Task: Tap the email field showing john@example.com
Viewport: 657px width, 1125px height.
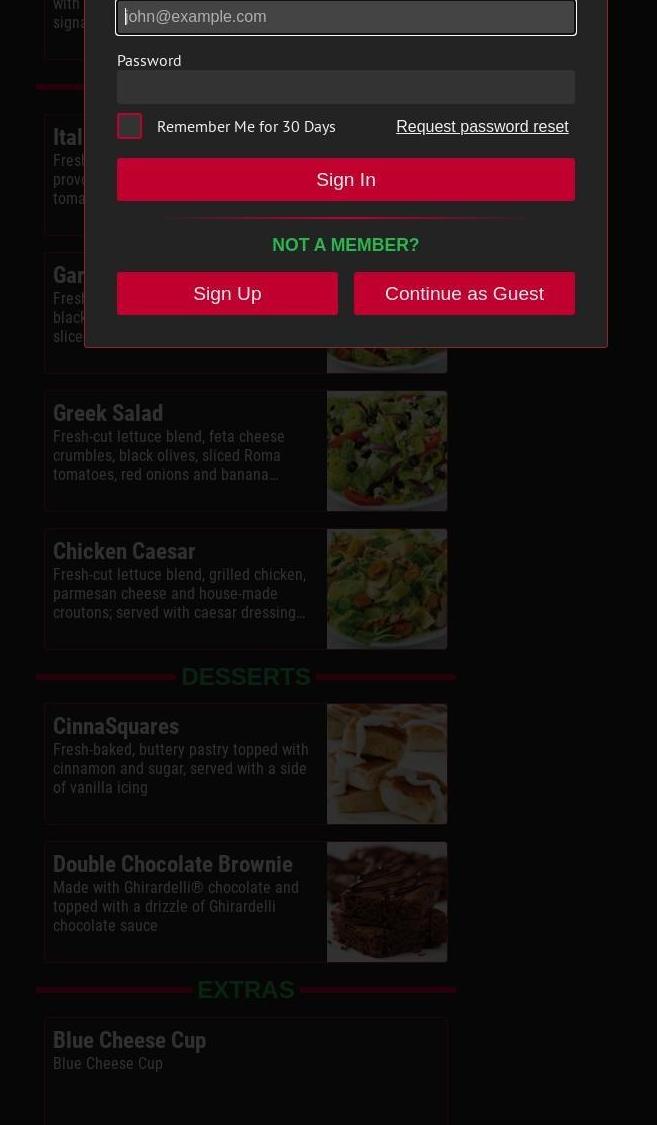Action: [346, 17]
